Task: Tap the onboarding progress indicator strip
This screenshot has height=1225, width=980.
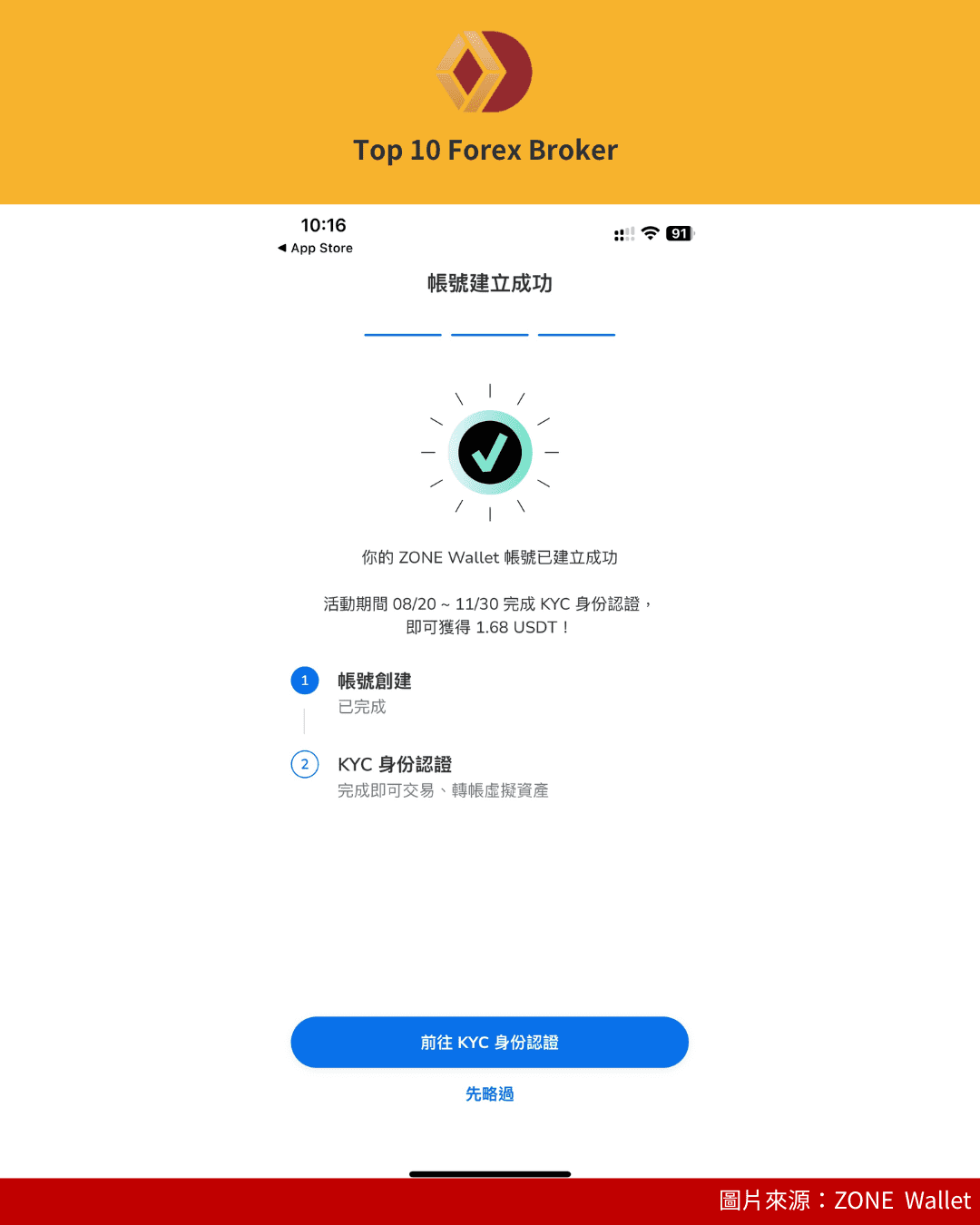Action: coord(489,335)
